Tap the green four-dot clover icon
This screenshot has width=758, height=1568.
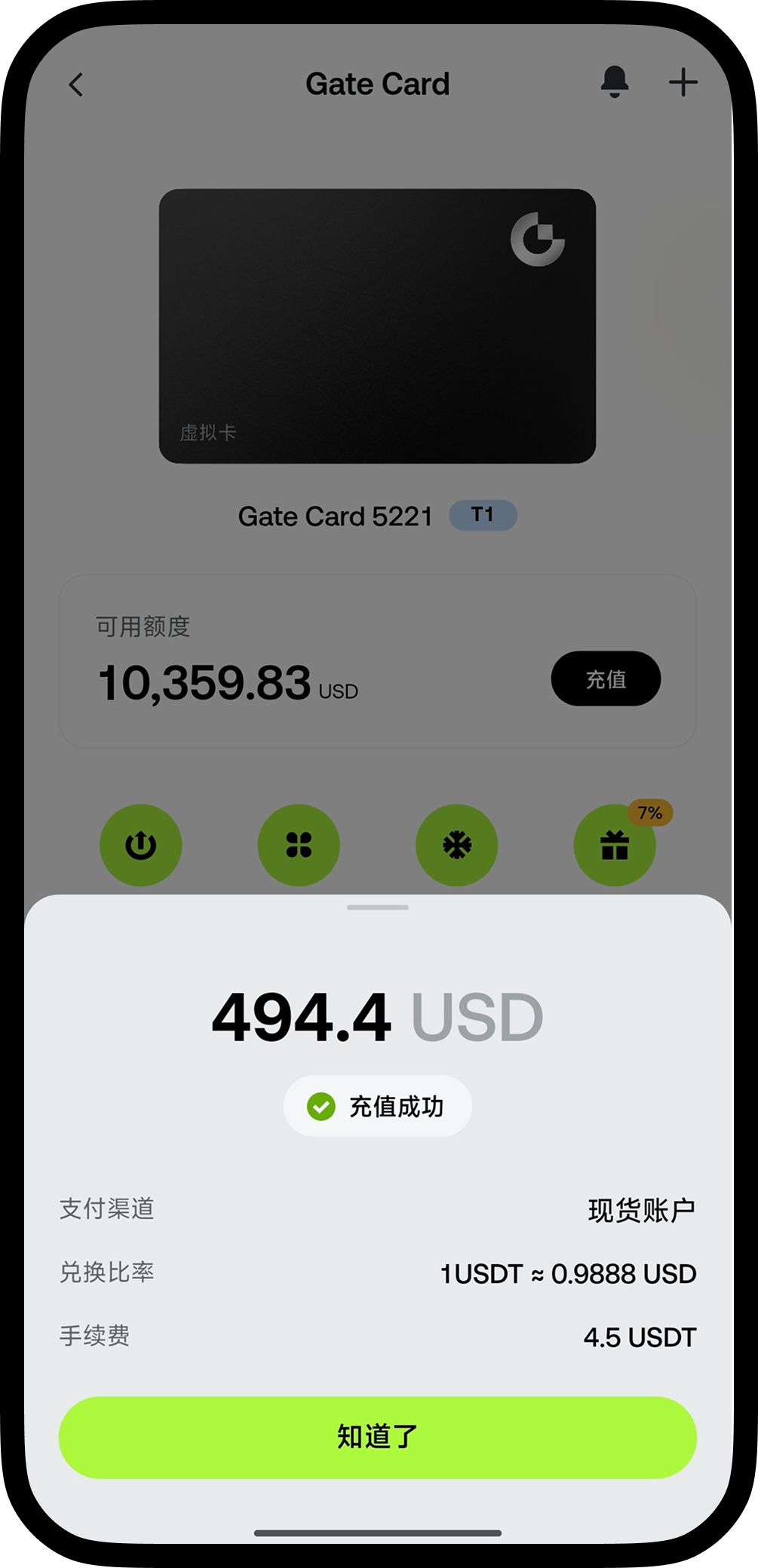pos(299,845)
